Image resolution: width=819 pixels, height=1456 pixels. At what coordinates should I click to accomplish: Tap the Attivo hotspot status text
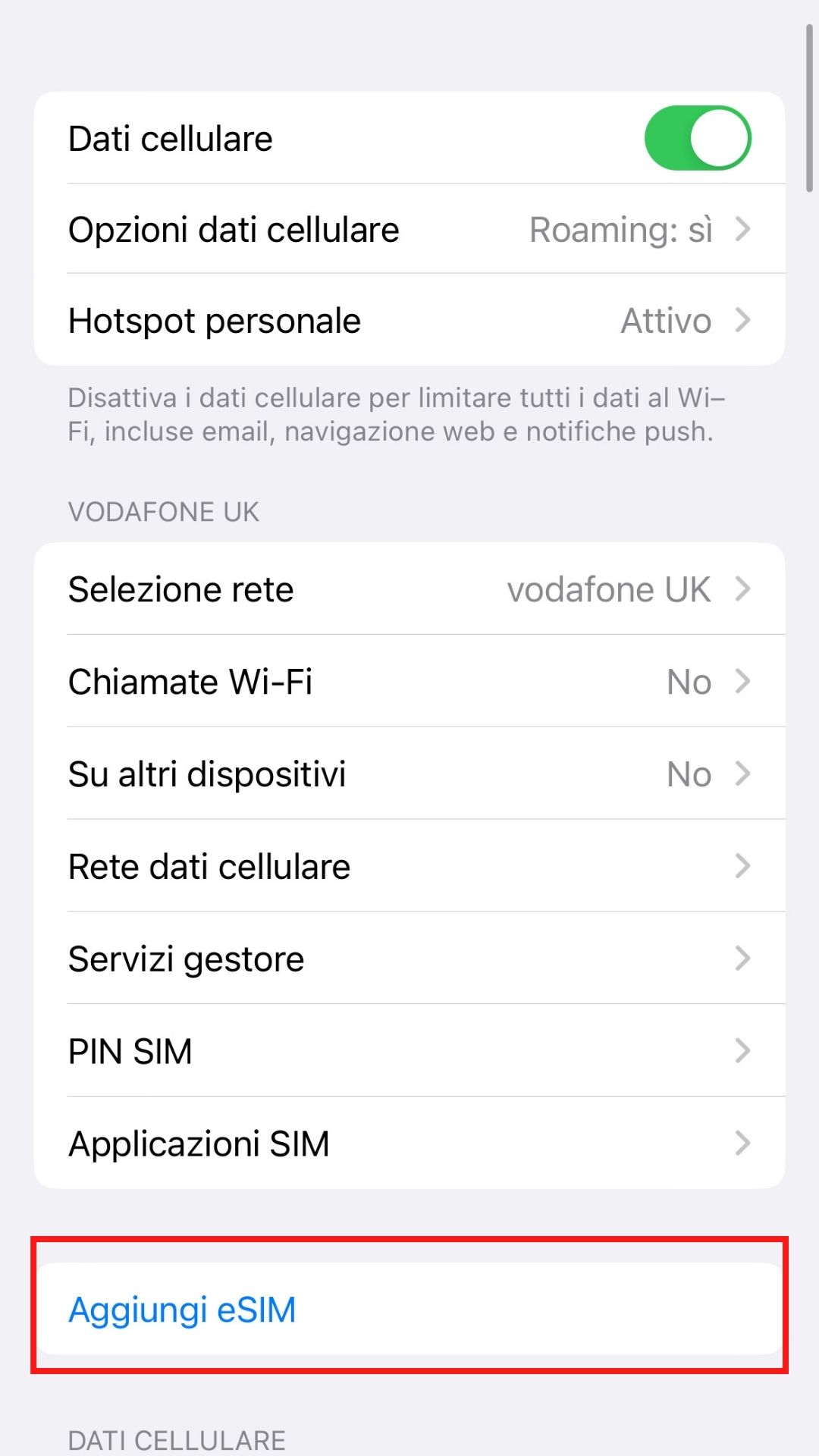click(x=666, y=319)
